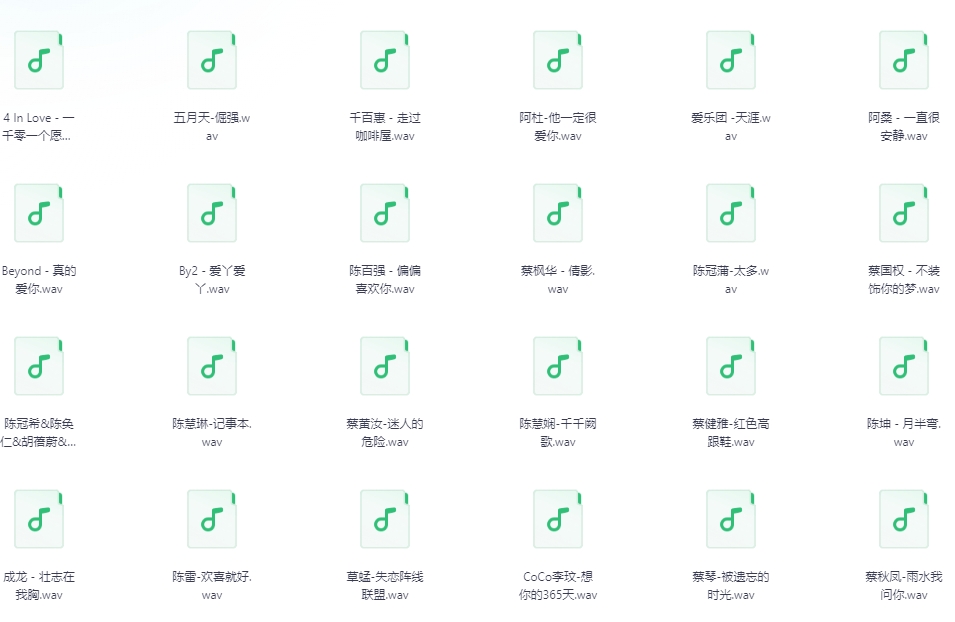The width and height of the screenshot is (955, 622).
Task: Select 蔡国权 - 不装饰你的梦.wav
Action: pyautogui.click(x=904, y=214)
